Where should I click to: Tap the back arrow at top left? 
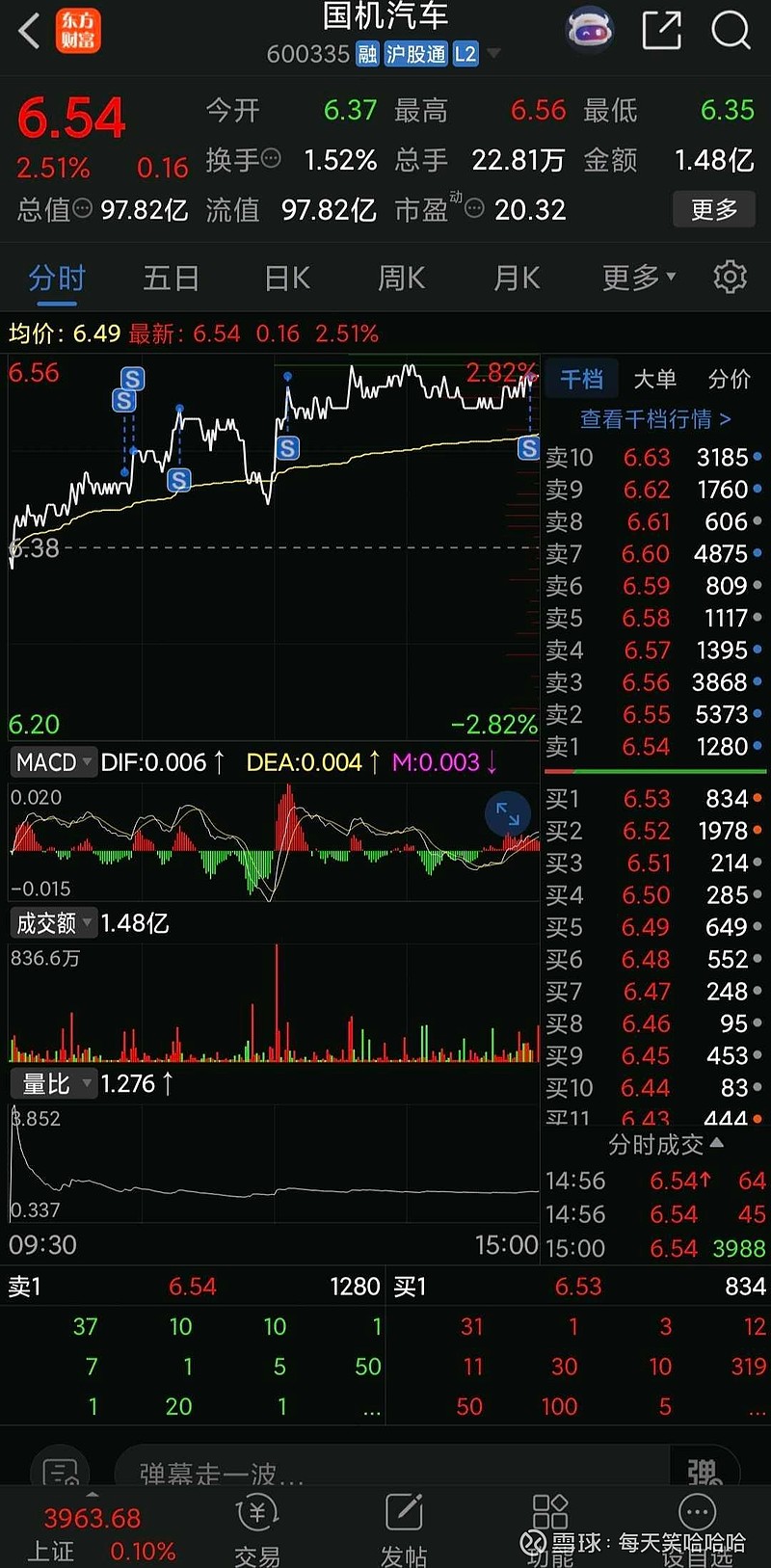28,31
